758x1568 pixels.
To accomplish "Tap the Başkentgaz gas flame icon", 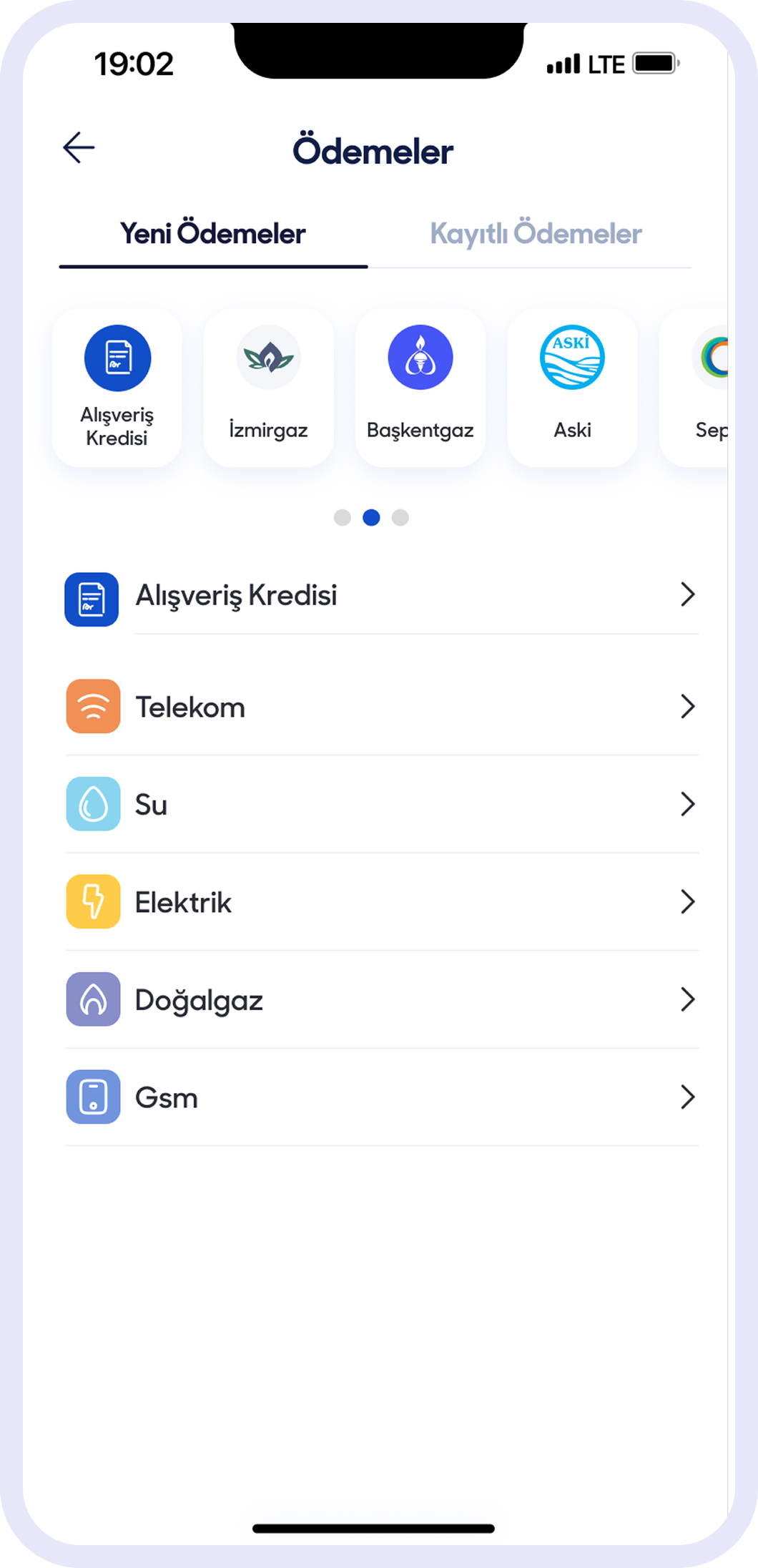I will pos(420,358).
